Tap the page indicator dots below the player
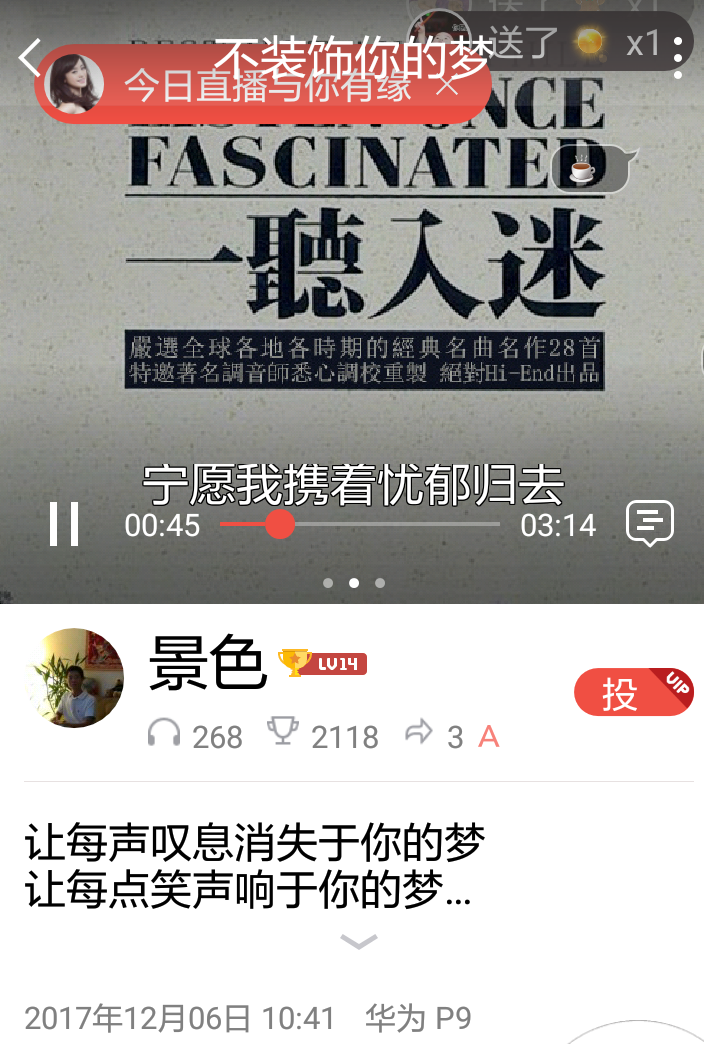Image resolution: width=704 pixels, height=1044 pixels. (x=353, y=583)
